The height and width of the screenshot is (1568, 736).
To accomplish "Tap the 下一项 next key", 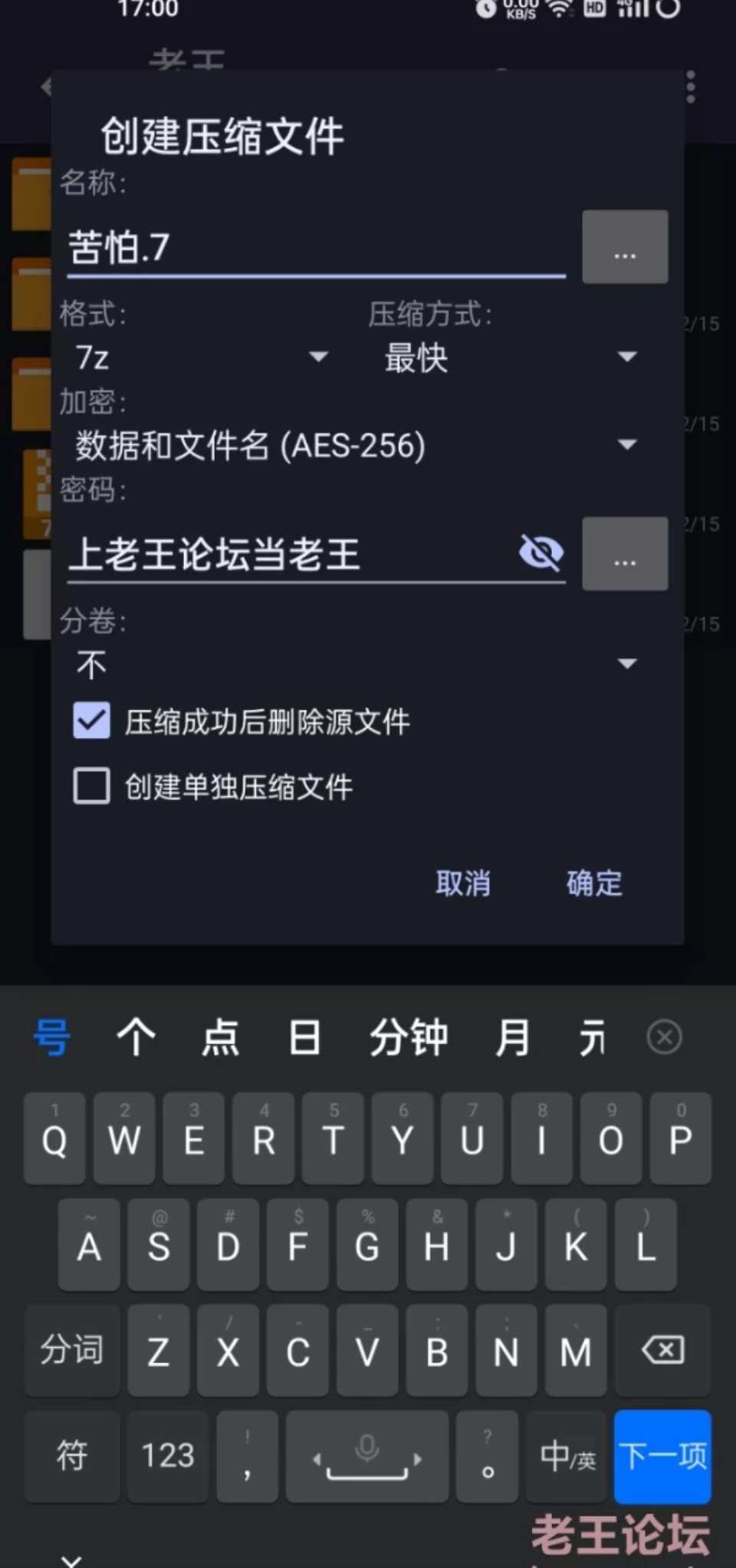I will pyautogui.click(x=662, y=1456).
